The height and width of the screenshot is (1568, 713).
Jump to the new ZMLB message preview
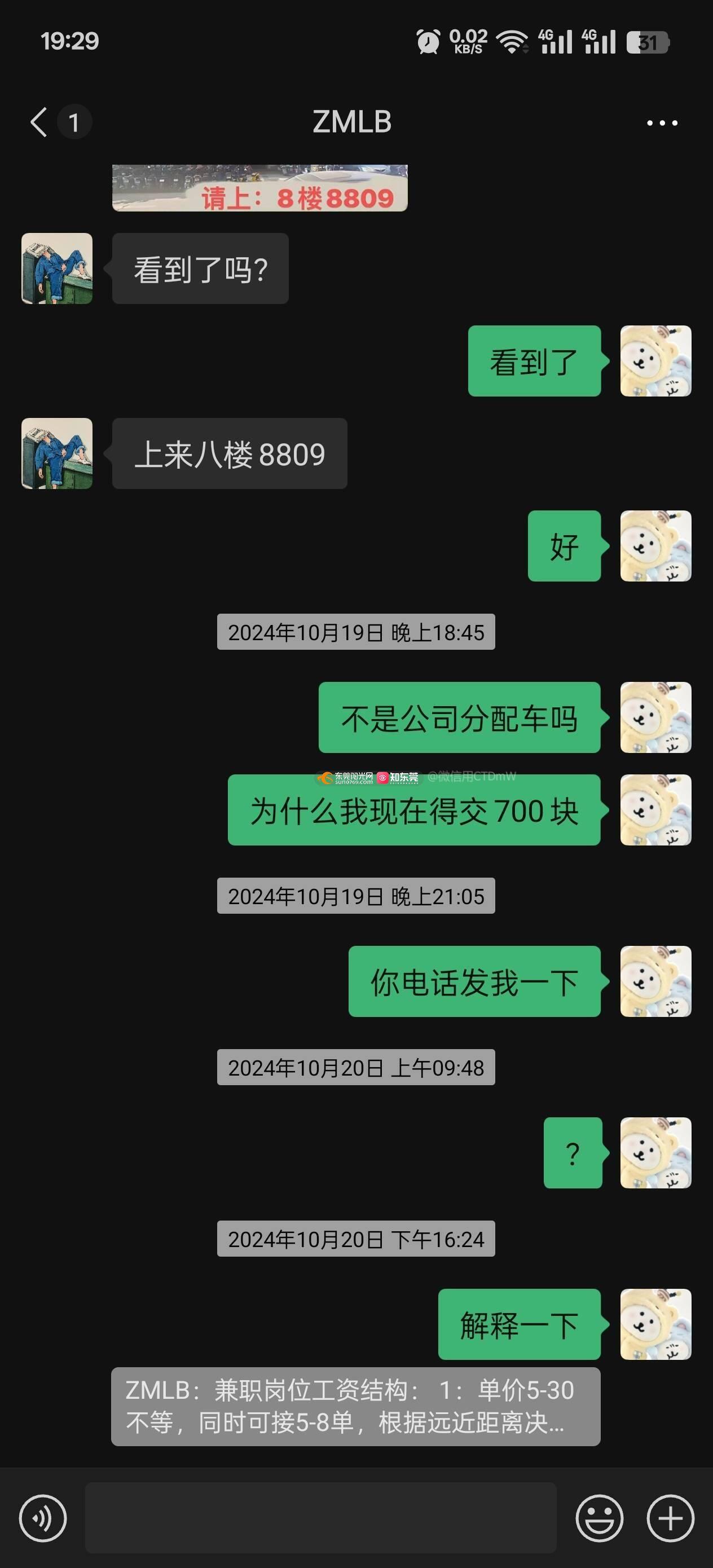pyautogui.click(x=355, y=1406)
